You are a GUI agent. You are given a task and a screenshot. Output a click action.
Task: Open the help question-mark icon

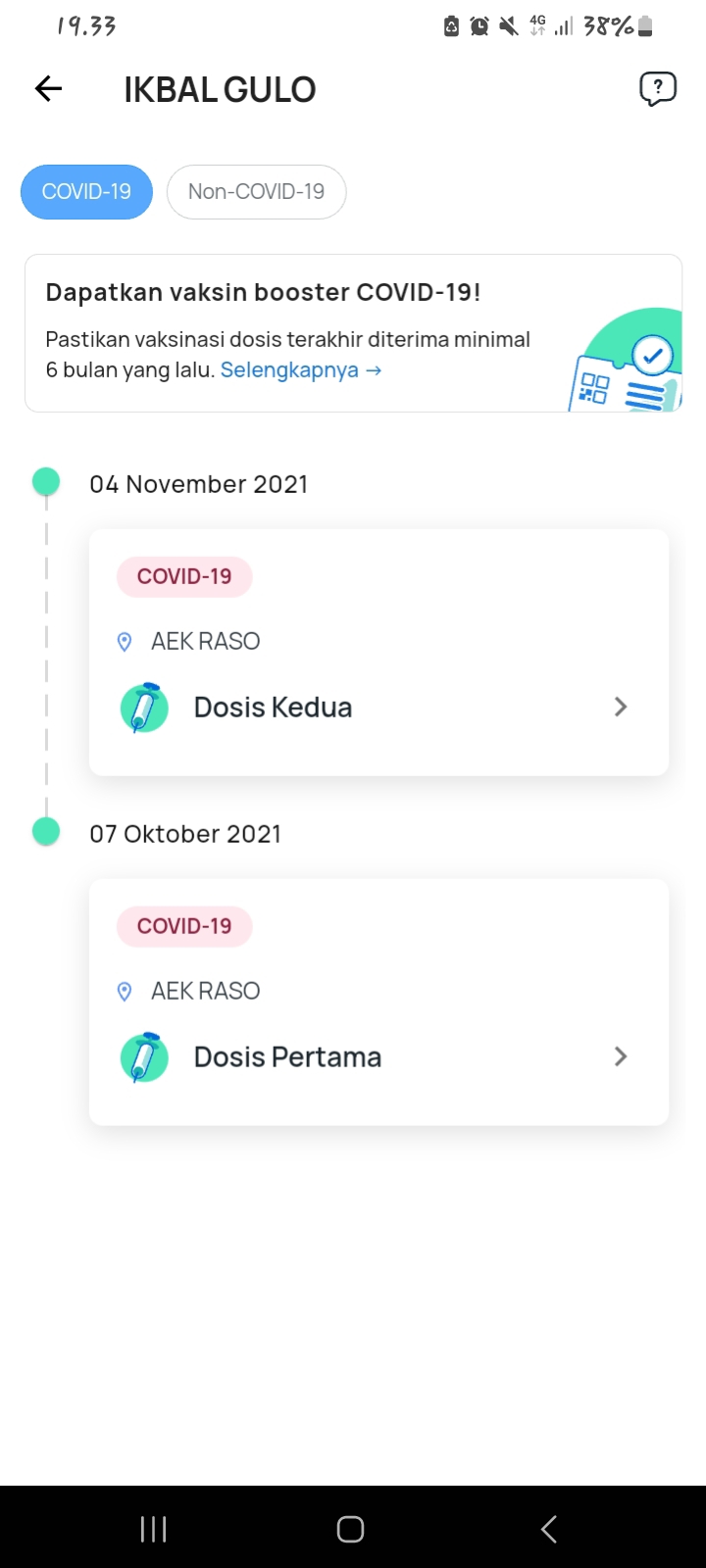(658, 89)
